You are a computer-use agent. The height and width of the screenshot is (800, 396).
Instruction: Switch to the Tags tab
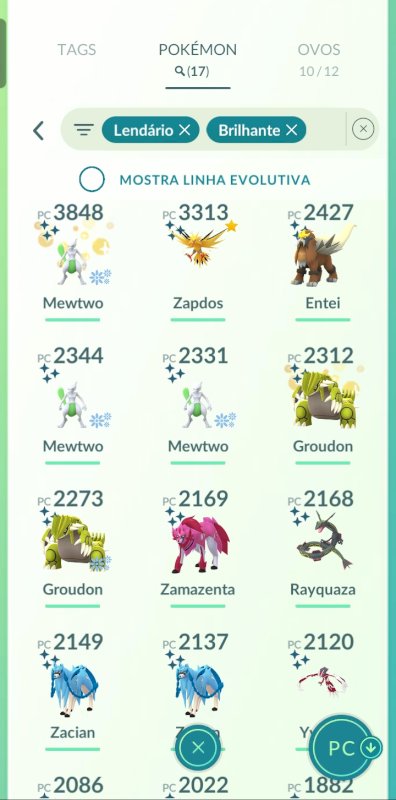(77, 50)
